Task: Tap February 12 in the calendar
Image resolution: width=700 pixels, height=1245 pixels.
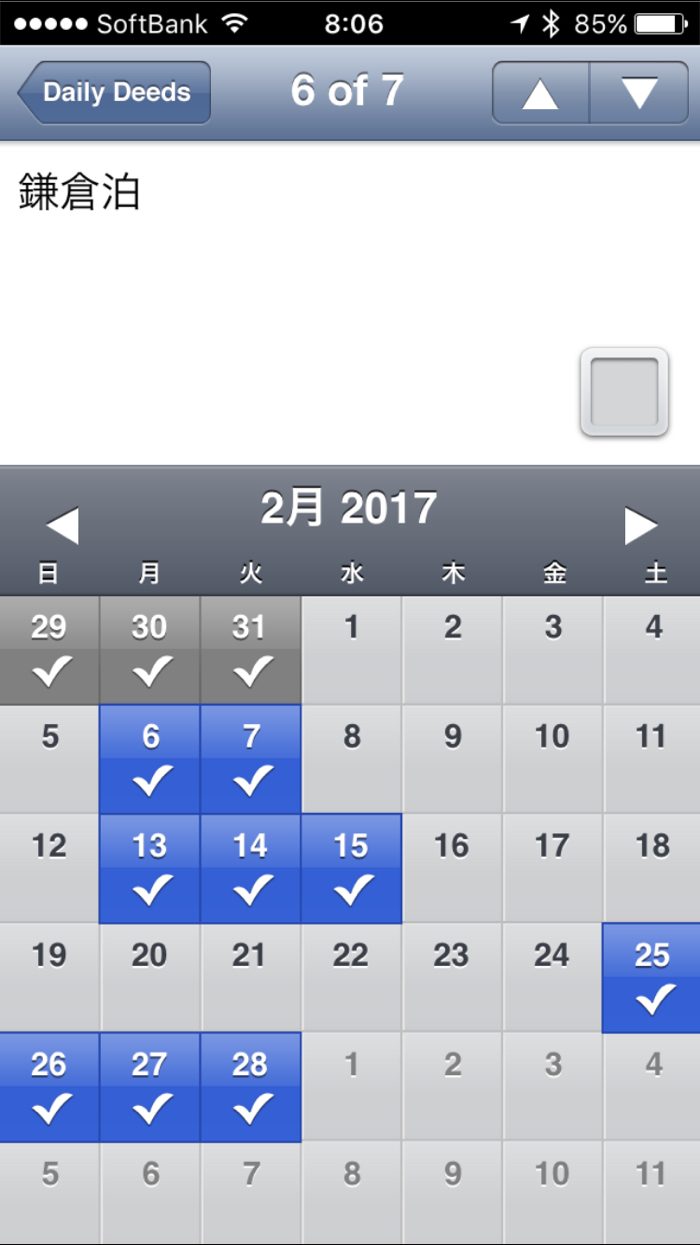Action: click(x=49, y=868)
